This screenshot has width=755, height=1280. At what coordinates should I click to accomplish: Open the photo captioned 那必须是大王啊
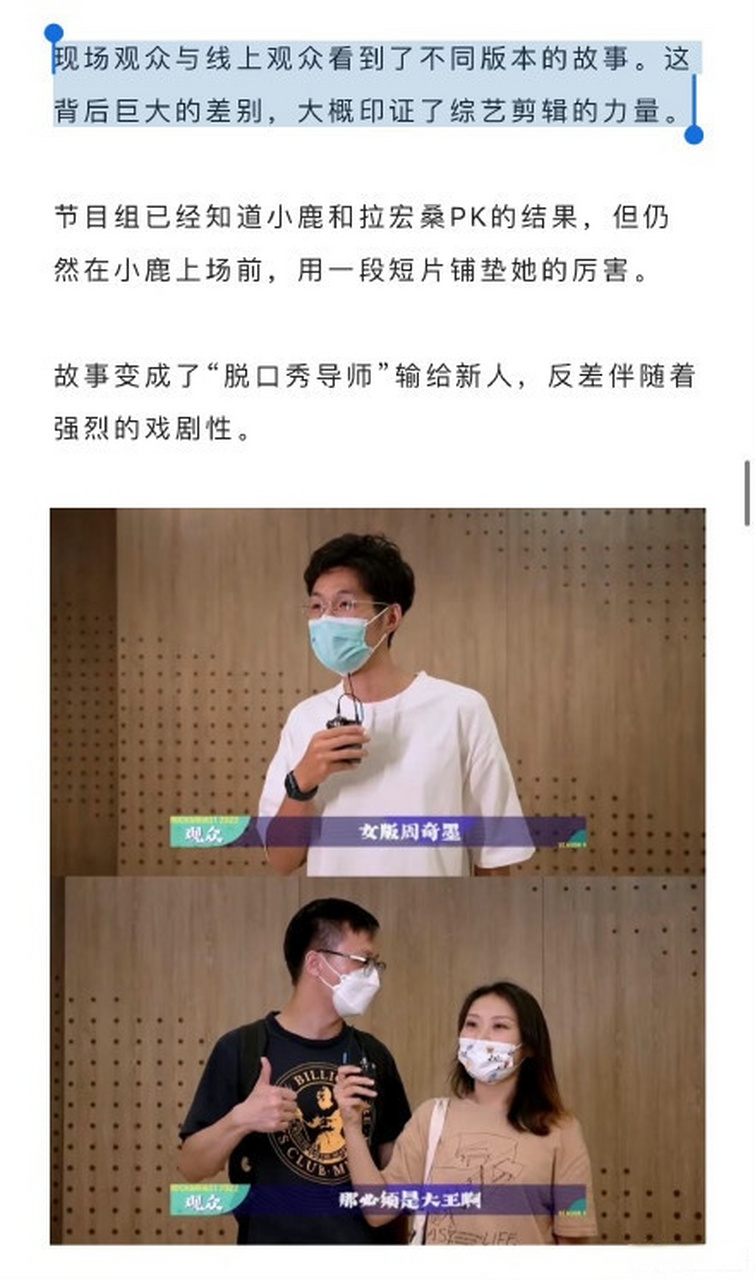click(378, 1060)
